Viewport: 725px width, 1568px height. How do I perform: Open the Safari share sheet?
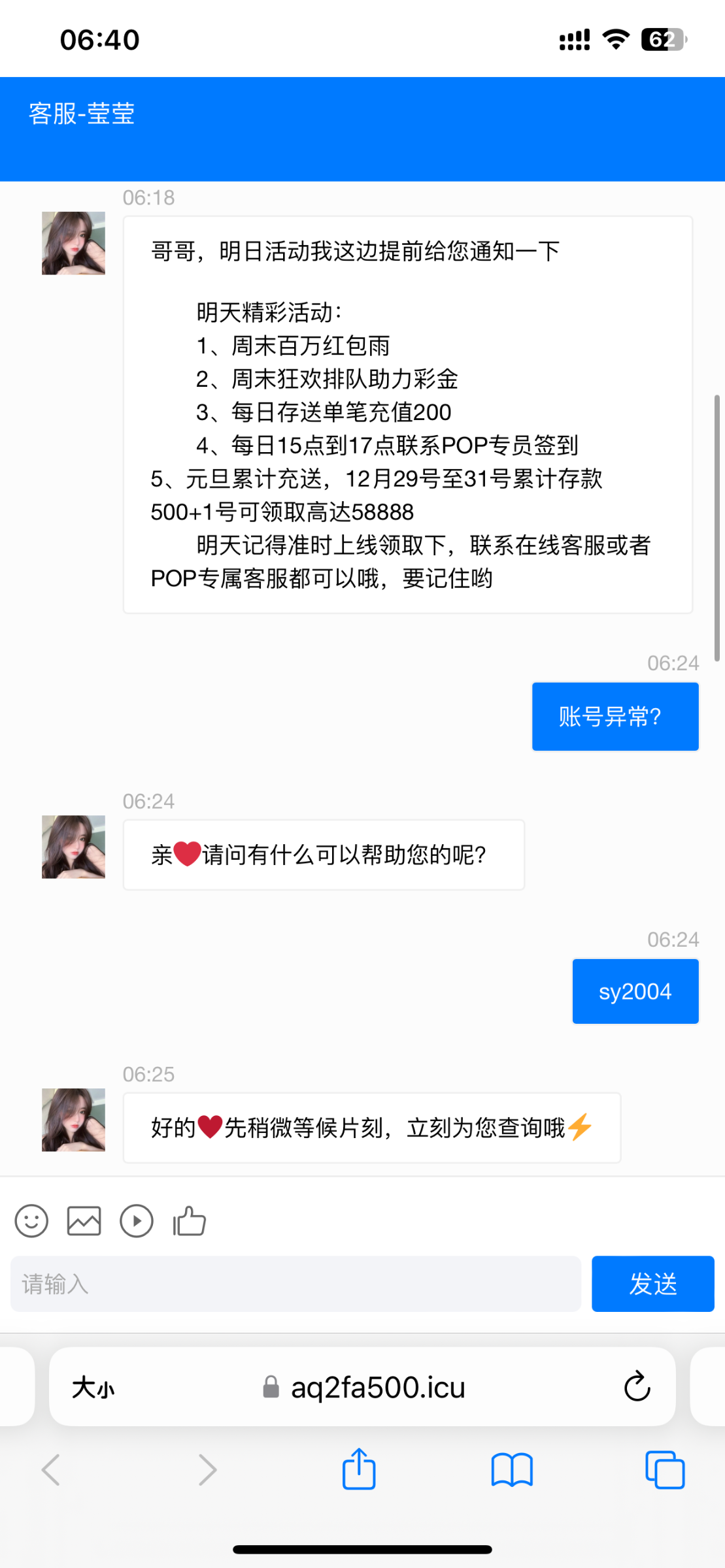point(359,1469)
